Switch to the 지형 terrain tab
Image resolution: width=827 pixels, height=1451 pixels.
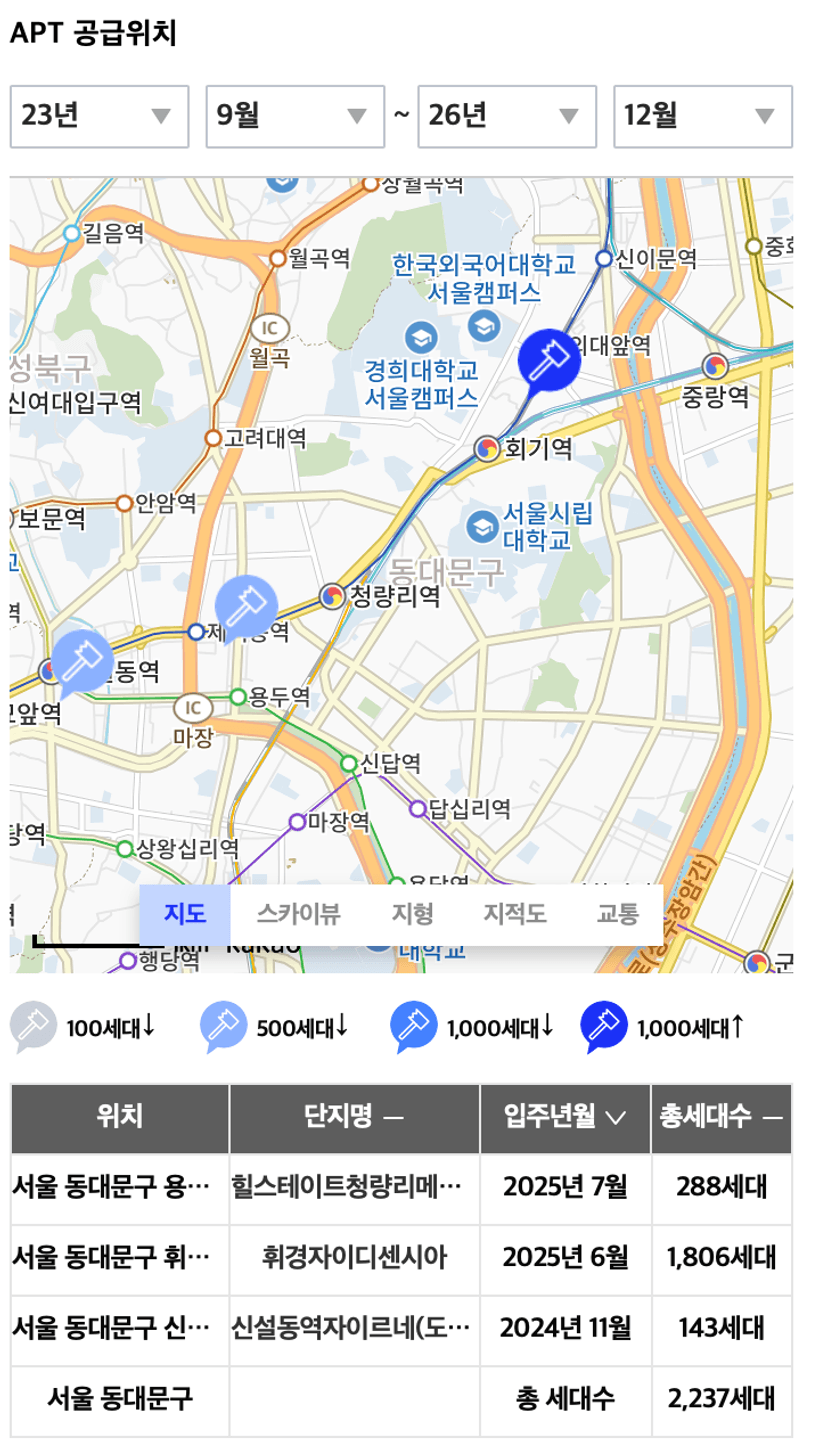tap(412, 914)
